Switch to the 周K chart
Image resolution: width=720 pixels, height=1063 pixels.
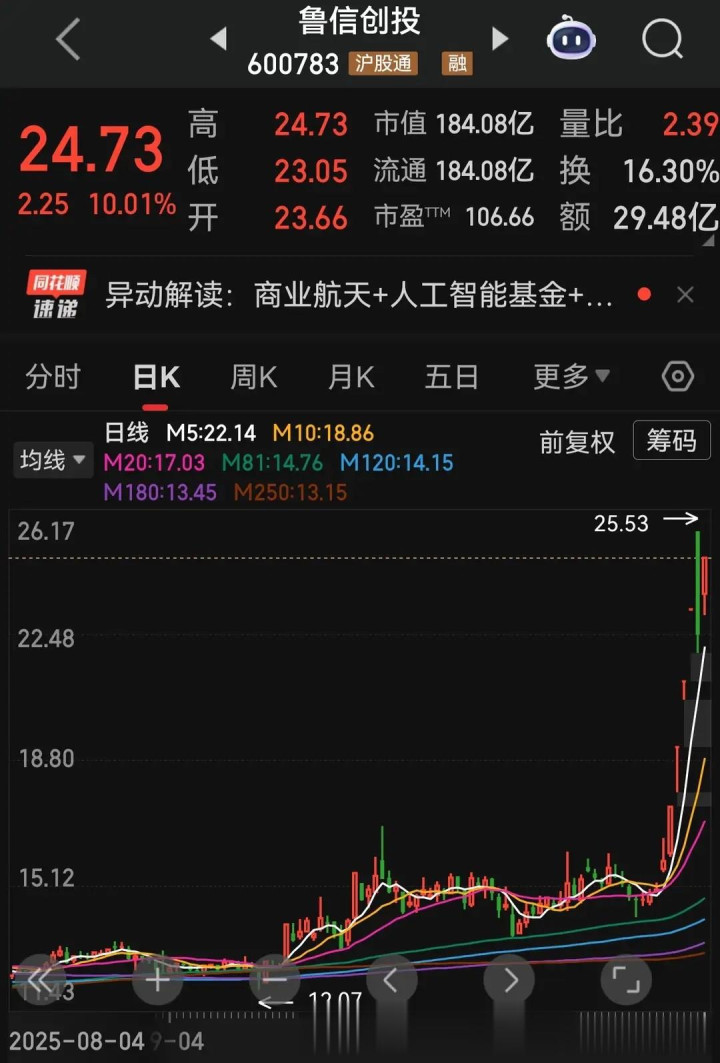pyautogui.click(x=253, y=377)
